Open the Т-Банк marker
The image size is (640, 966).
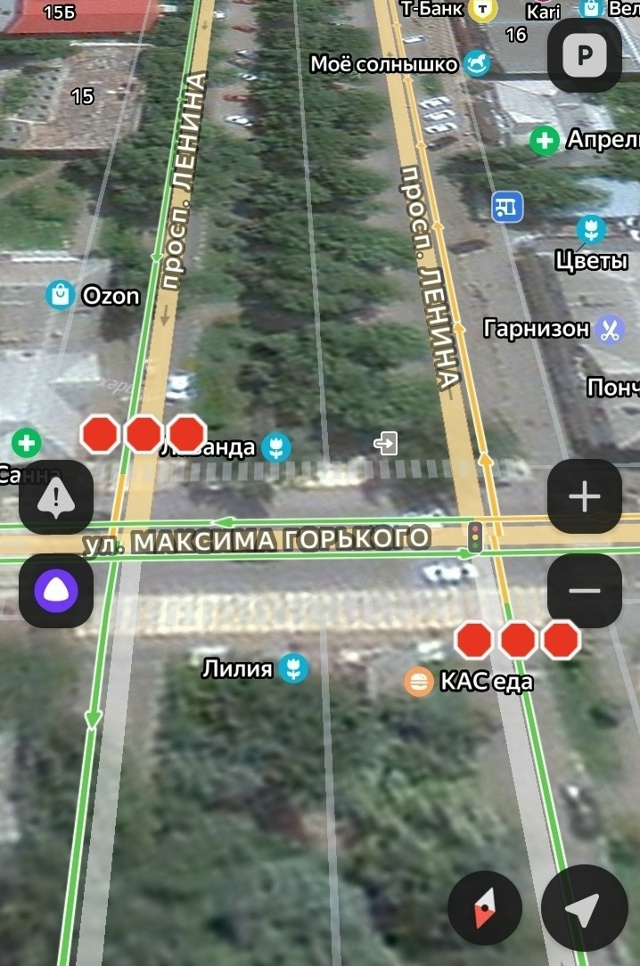[x=485, y=9]
